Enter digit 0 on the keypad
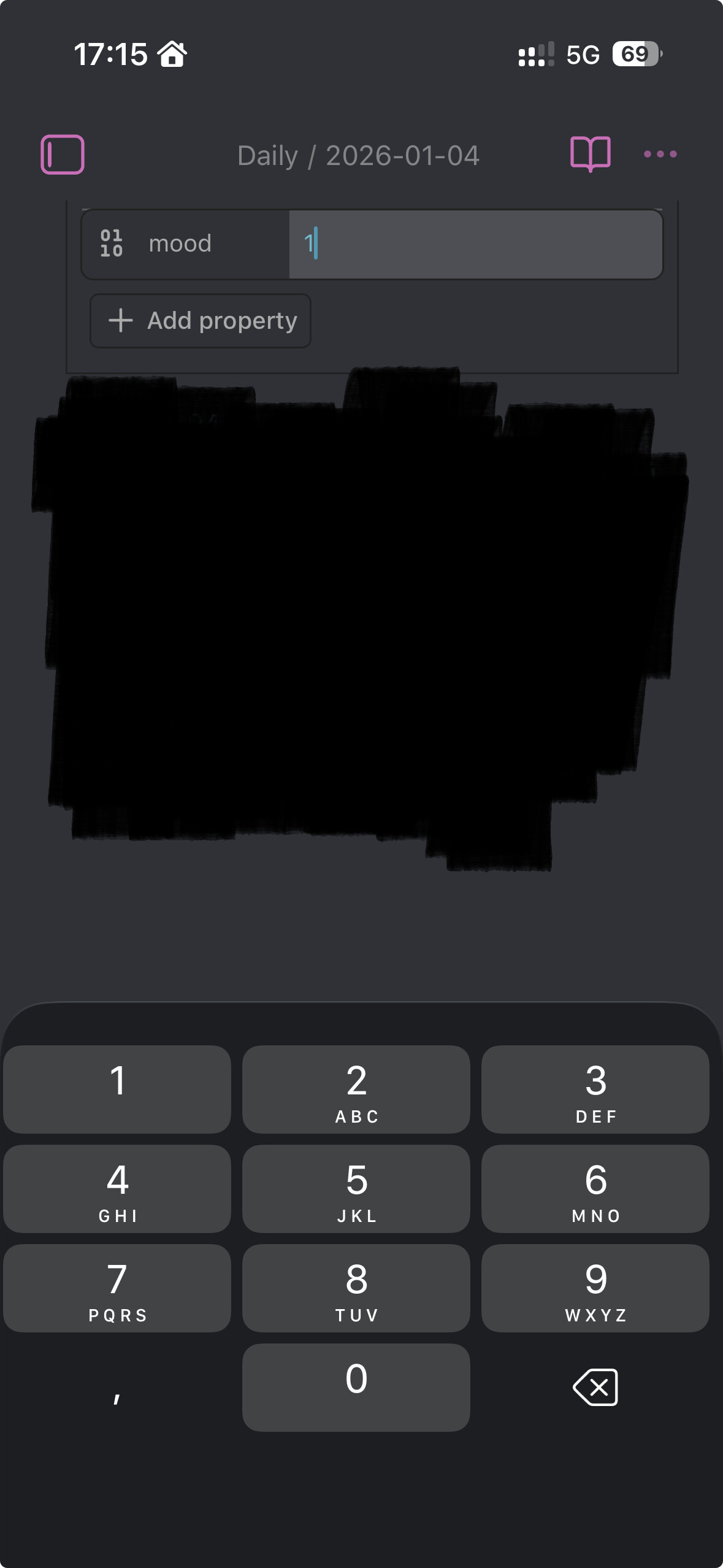The width and height of the screenshot is (723, 1568). coord(356,1387)
